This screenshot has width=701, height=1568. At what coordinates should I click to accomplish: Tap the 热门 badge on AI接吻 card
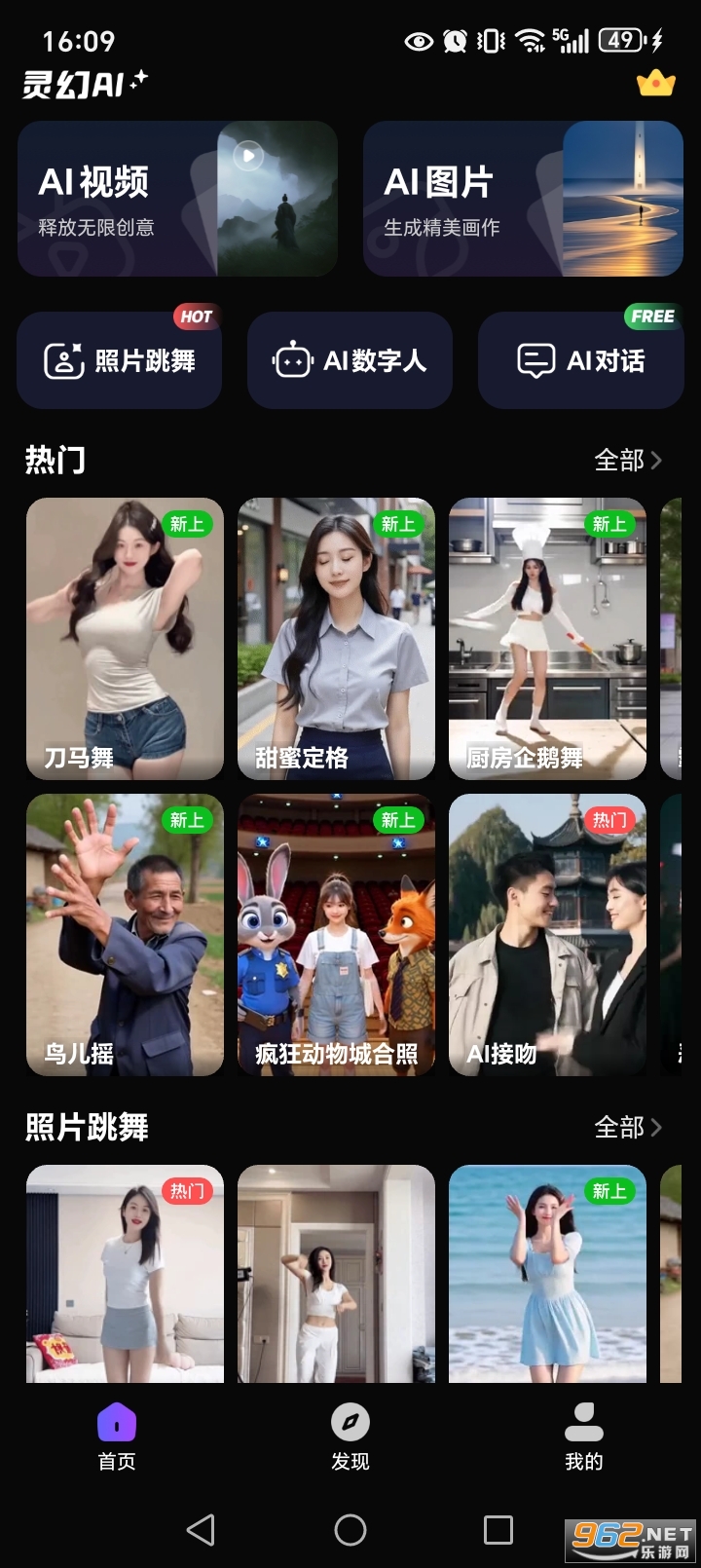(x=609, y=821)
